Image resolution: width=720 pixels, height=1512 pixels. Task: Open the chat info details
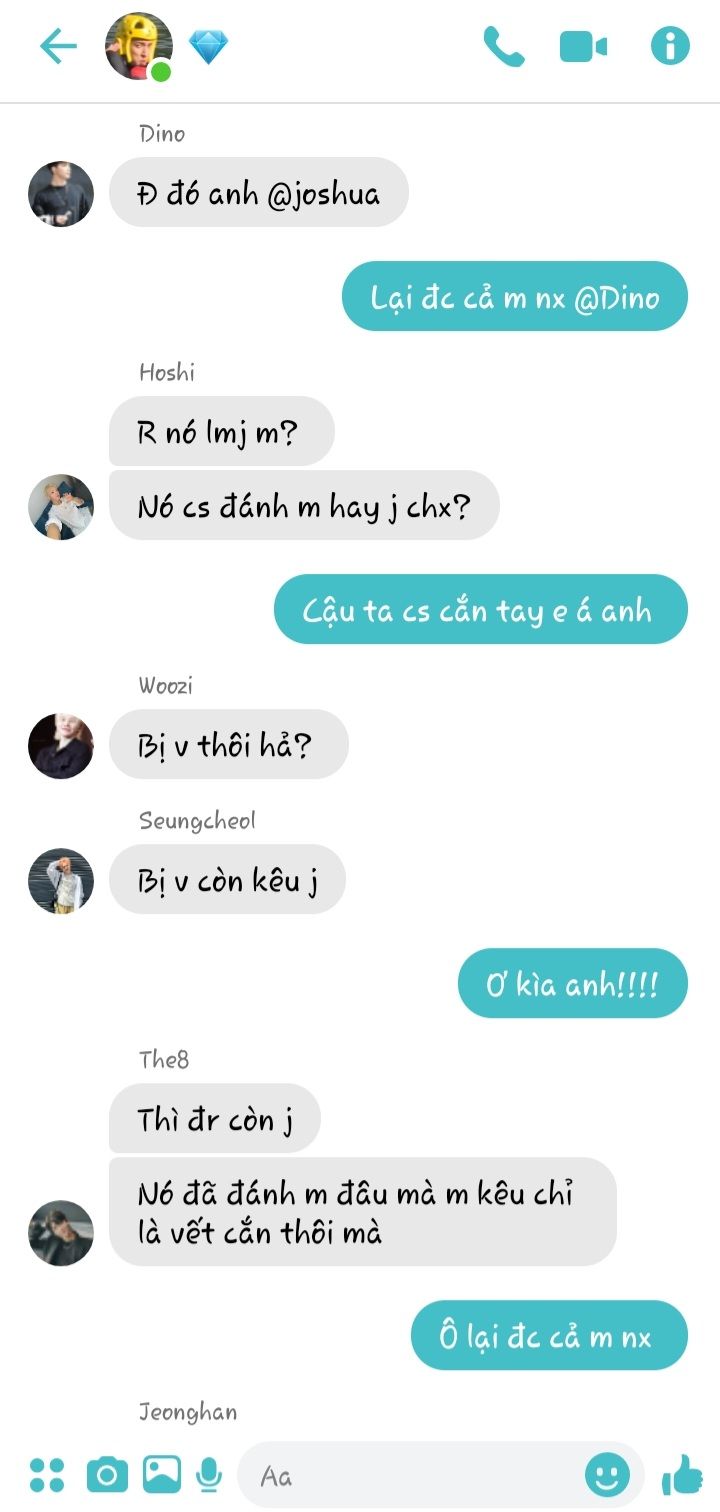point(670,46)
